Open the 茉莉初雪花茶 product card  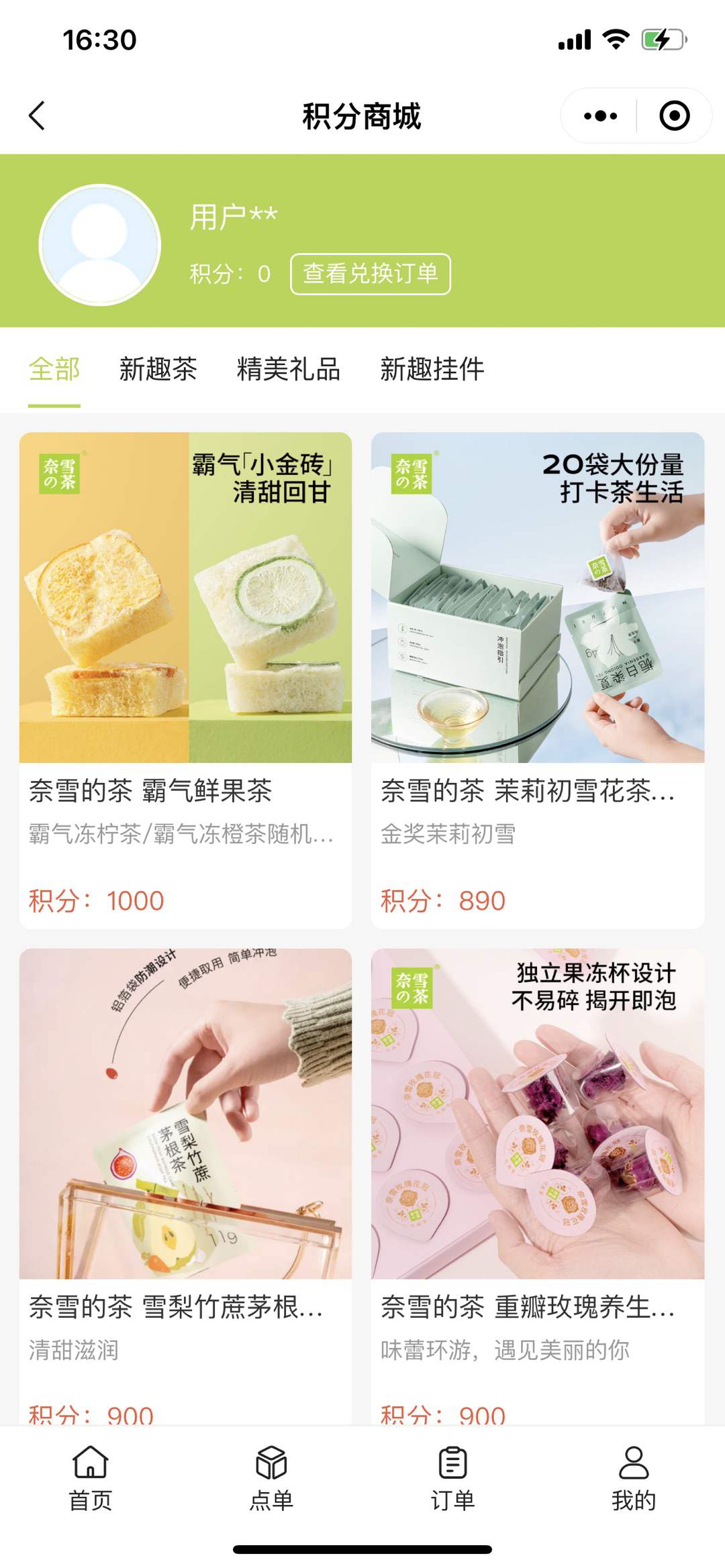click(538, 679)
